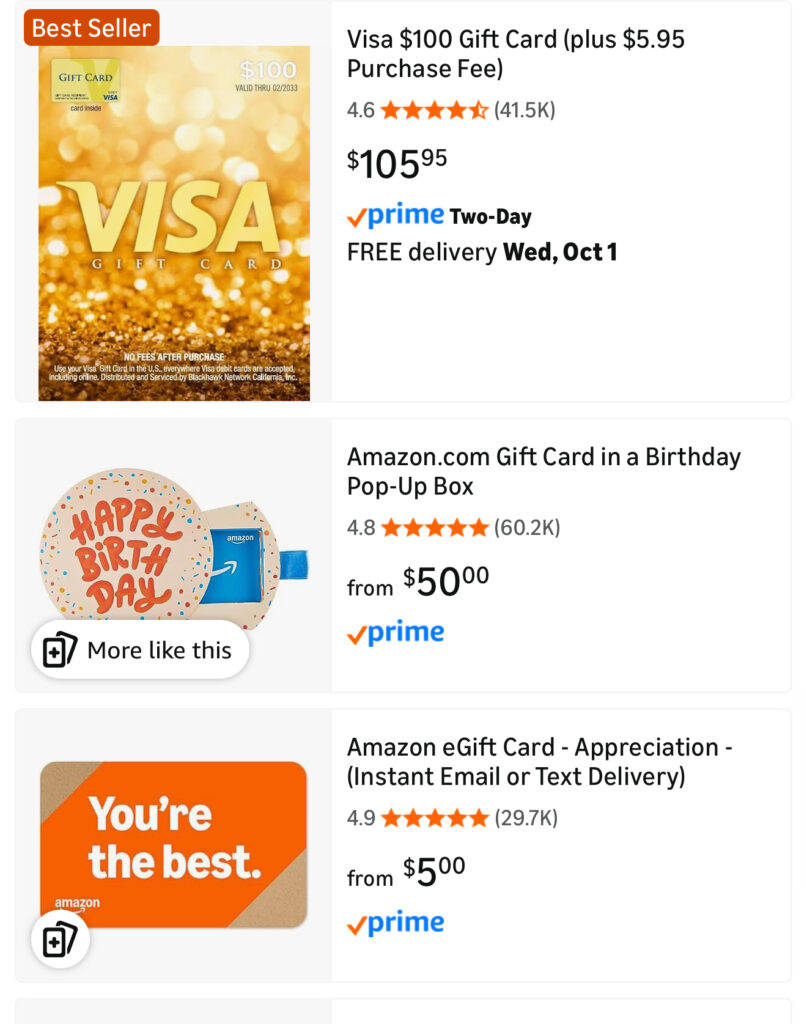This screenshot has height=1024, width=807.
Task: Click the Prime checkmark badge on the Visa card
Action: 358,214
